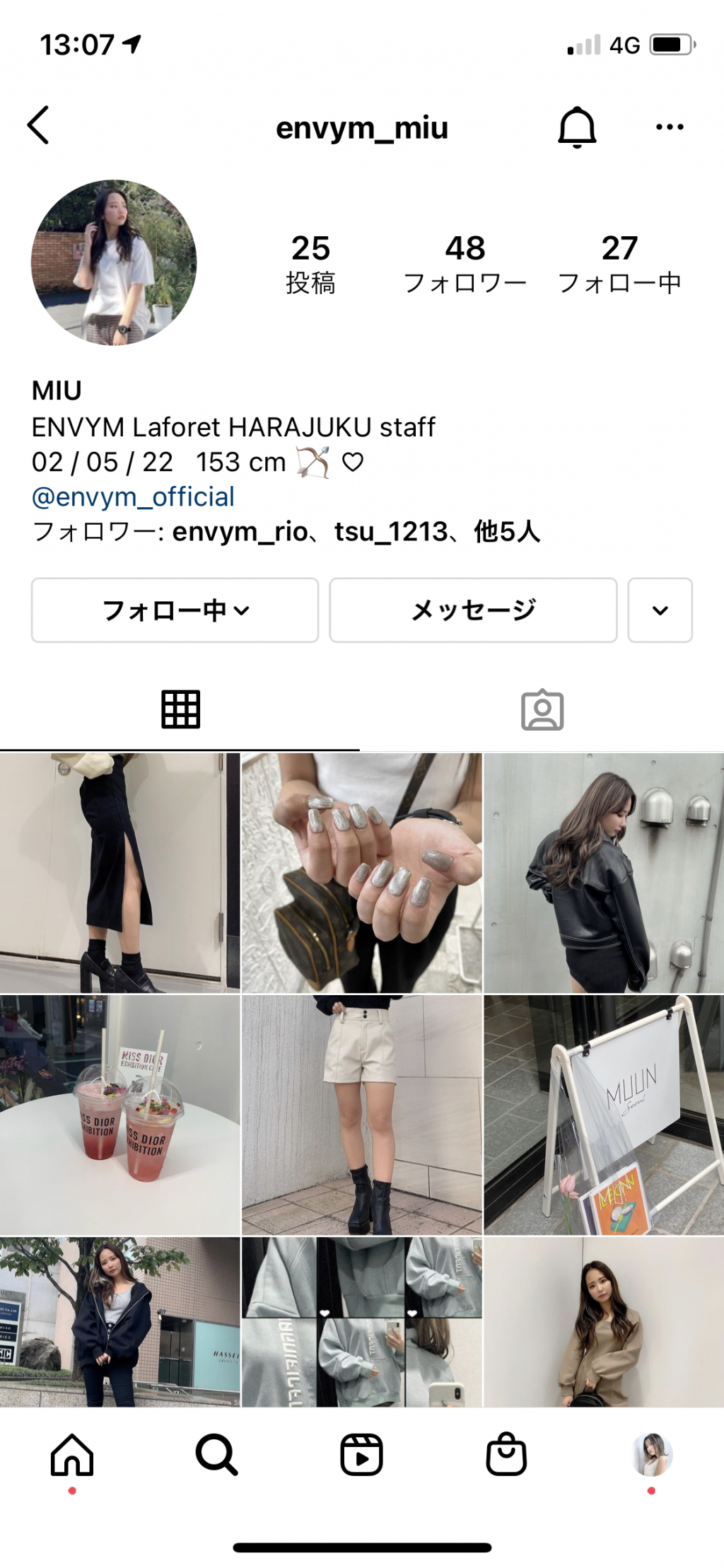Tap the メッセージ button
This screenshot has width=724, height=1568.
click(473, 610)
